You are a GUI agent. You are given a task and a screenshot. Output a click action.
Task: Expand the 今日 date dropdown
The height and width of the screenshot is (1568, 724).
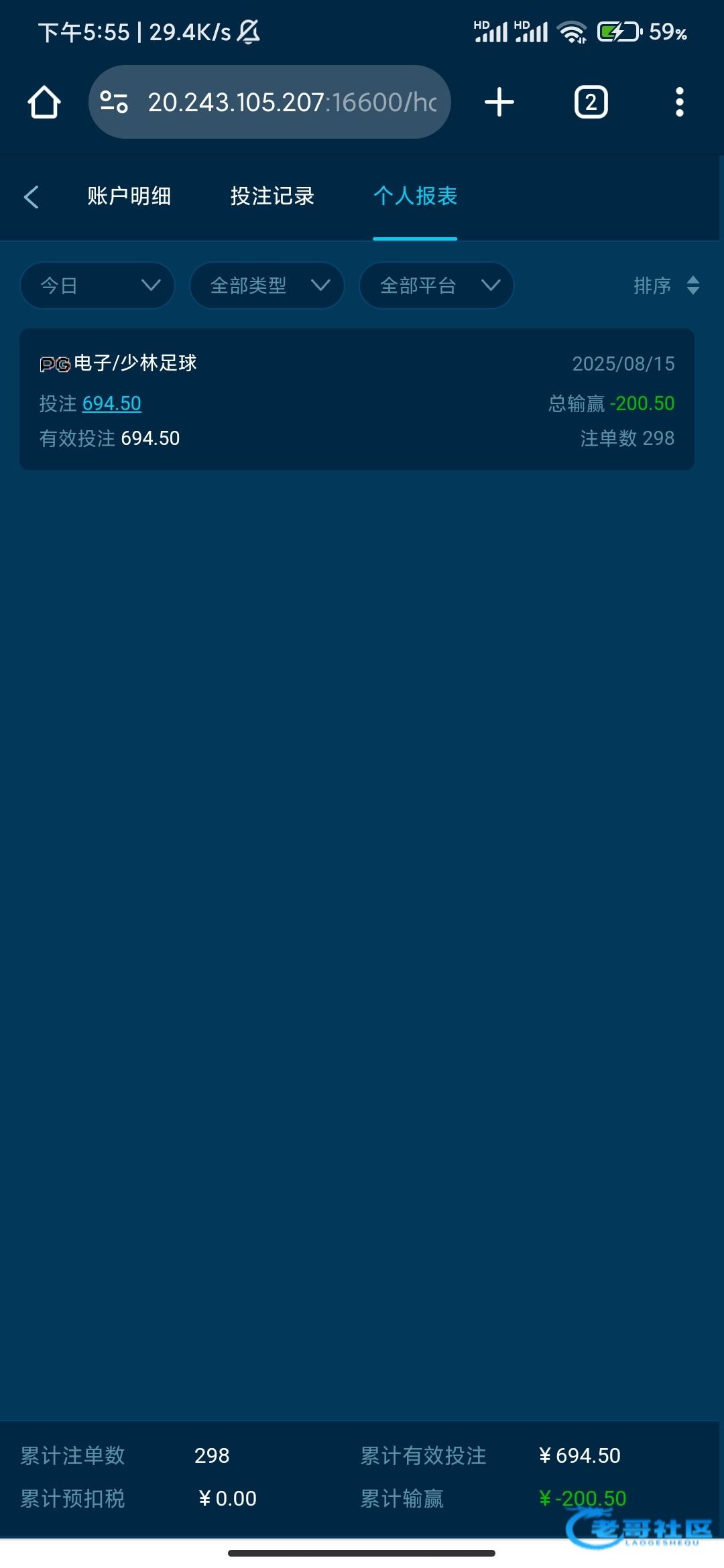98,286
